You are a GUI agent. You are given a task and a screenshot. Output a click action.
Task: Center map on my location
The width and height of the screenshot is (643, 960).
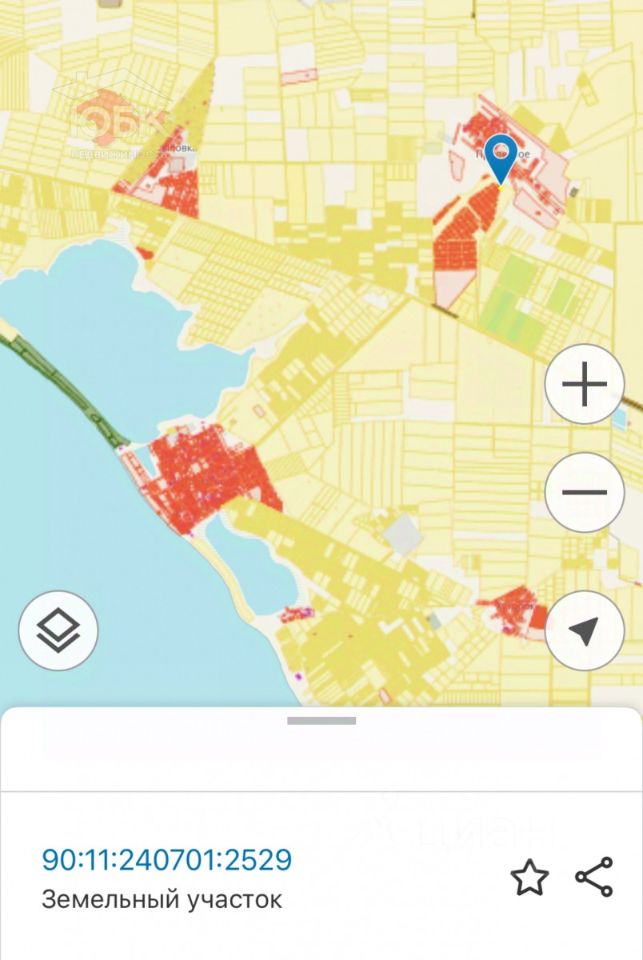coord(585,630)
